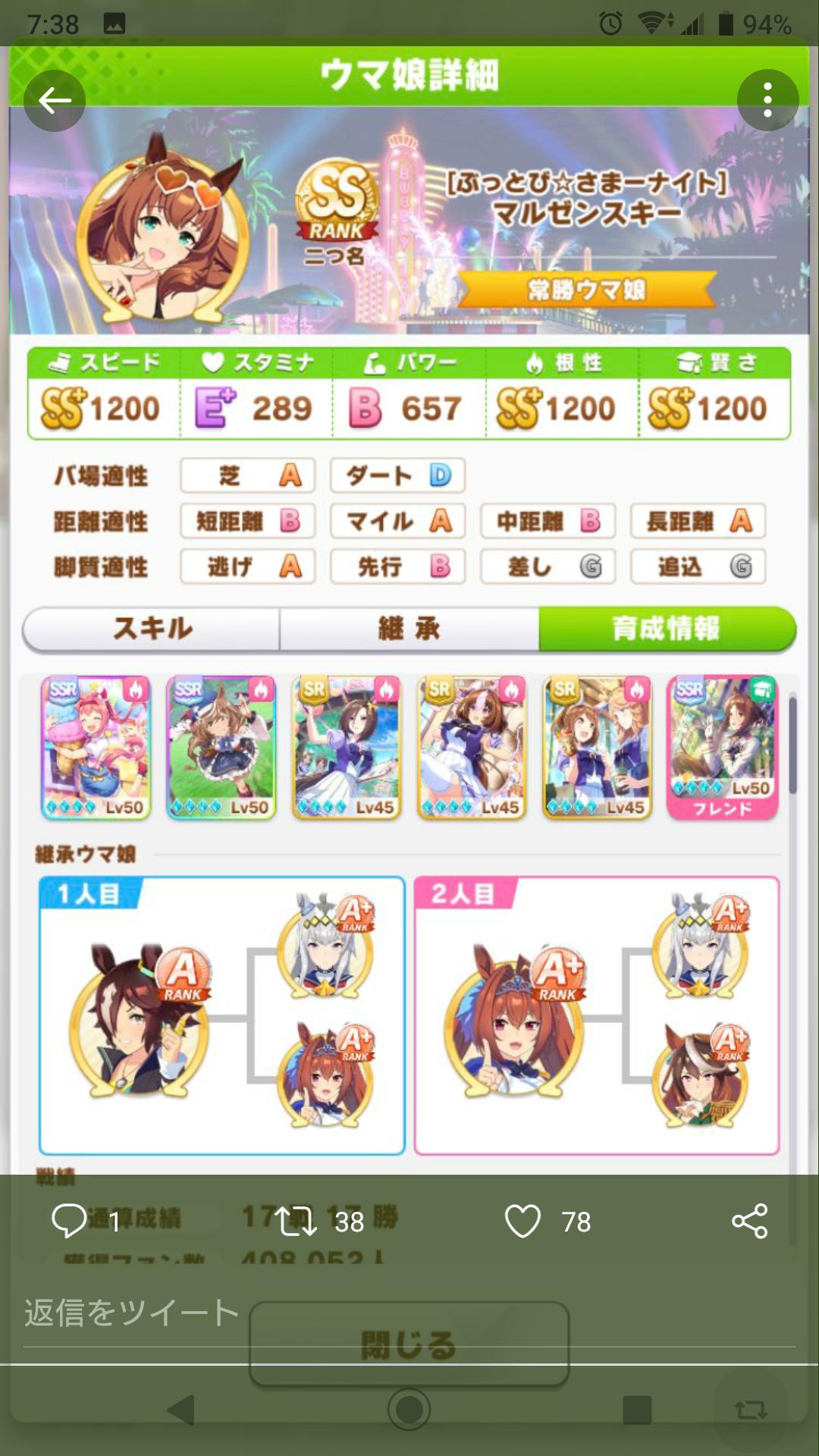Screen dimensions: 819x1456
Task: Open the overflow menu
Action: [x=767, y=100]
